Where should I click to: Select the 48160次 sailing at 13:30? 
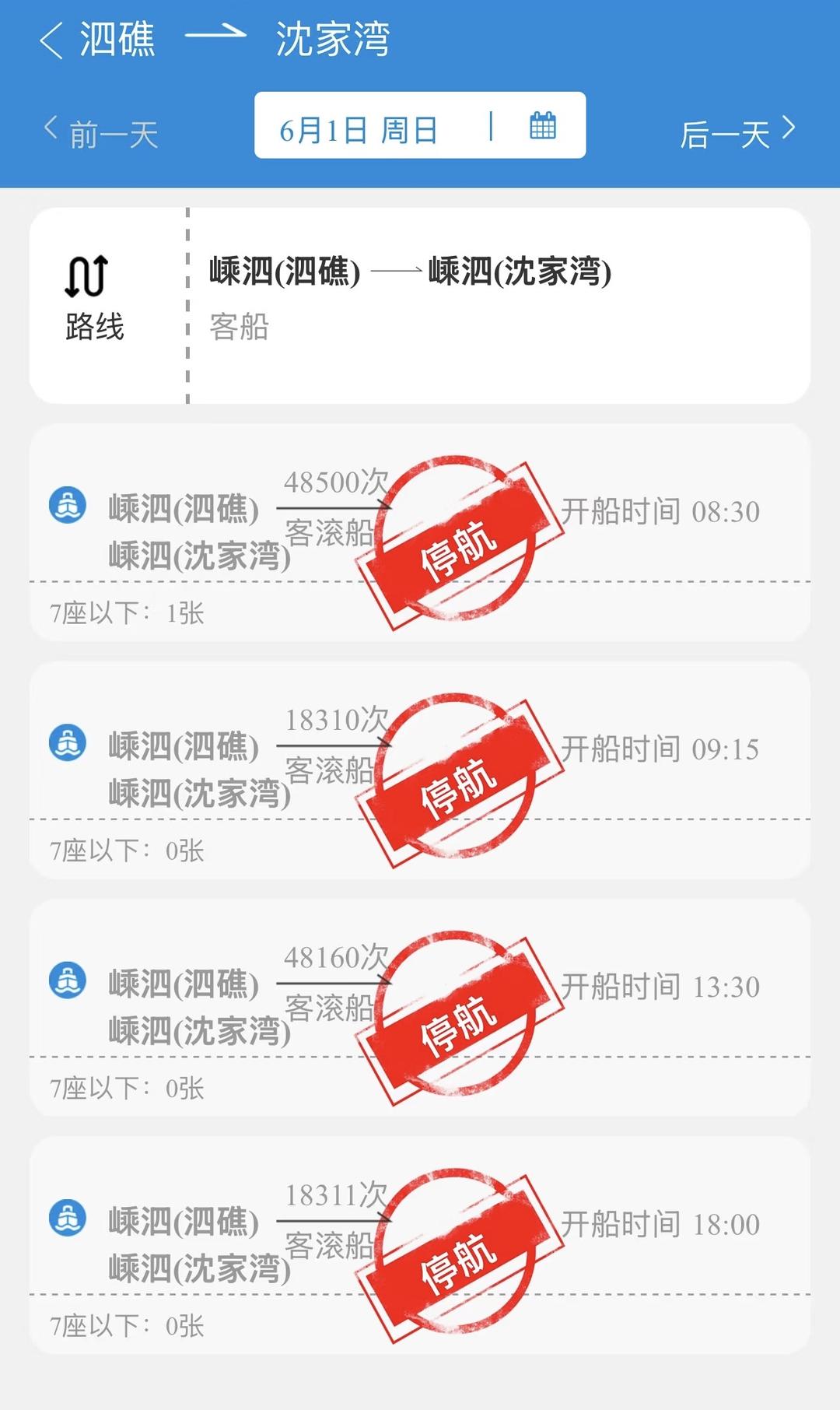pyautogui.click(x=420, y=1007)
